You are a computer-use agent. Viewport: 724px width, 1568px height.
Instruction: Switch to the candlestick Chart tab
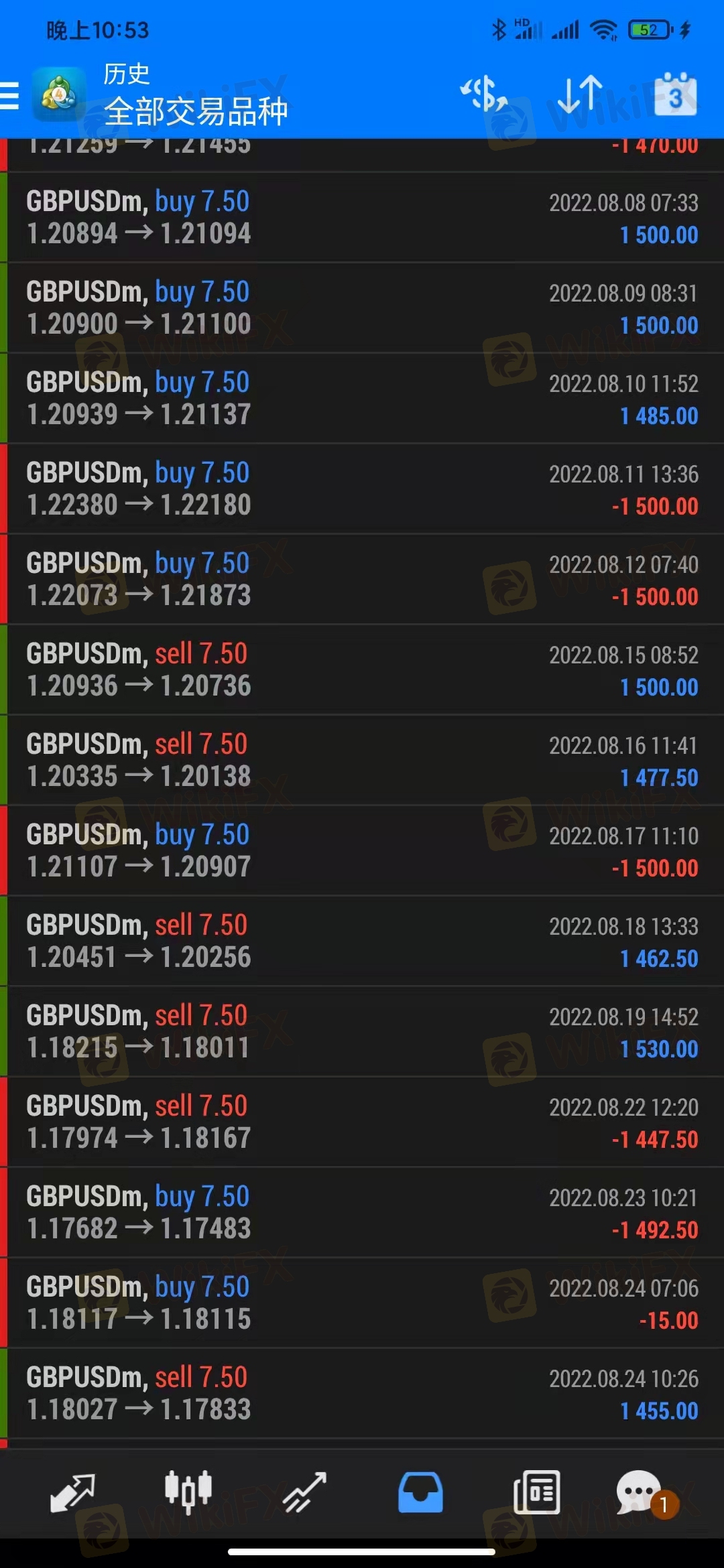point(188,1492)
